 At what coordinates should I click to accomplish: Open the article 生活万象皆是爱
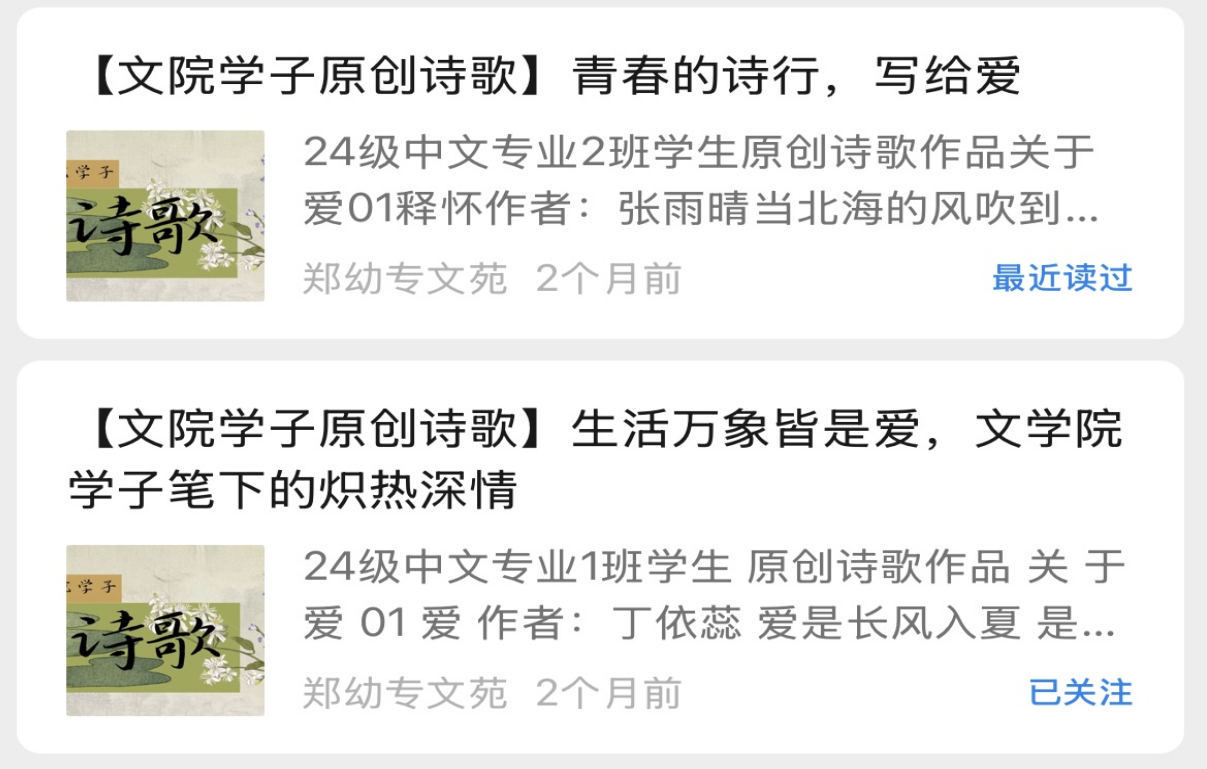(594, 460)
